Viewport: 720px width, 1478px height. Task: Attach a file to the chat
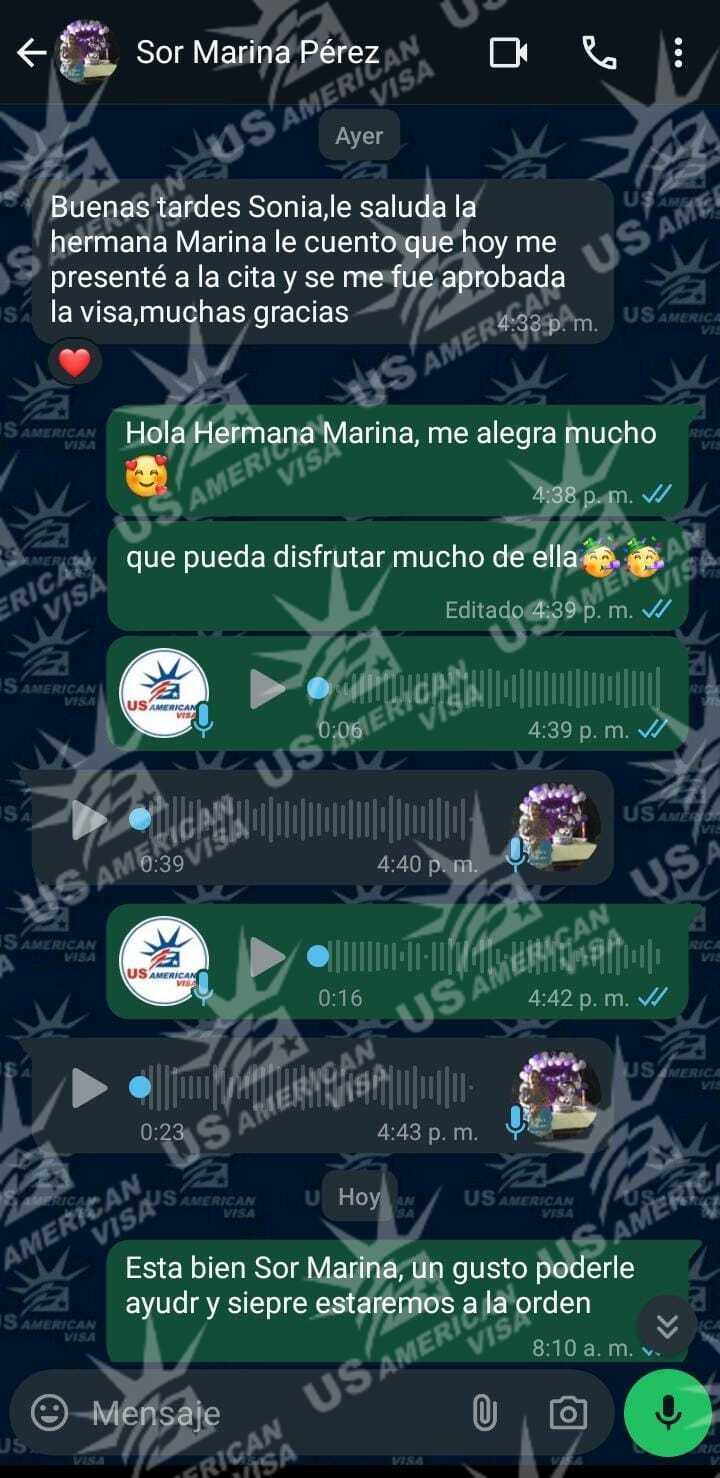tap(484, 1412)
